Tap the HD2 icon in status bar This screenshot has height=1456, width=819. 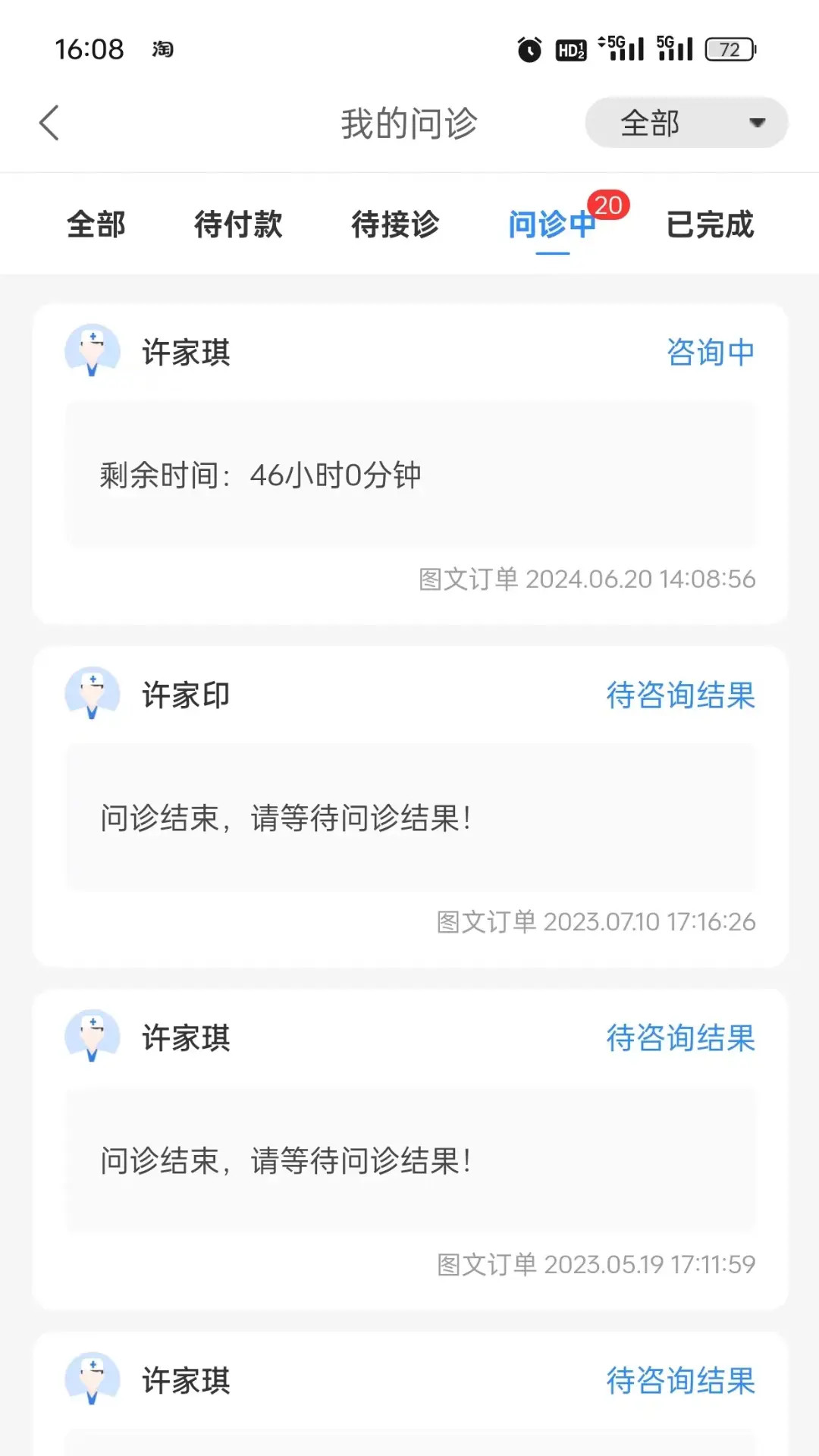(x=570, y=49)
